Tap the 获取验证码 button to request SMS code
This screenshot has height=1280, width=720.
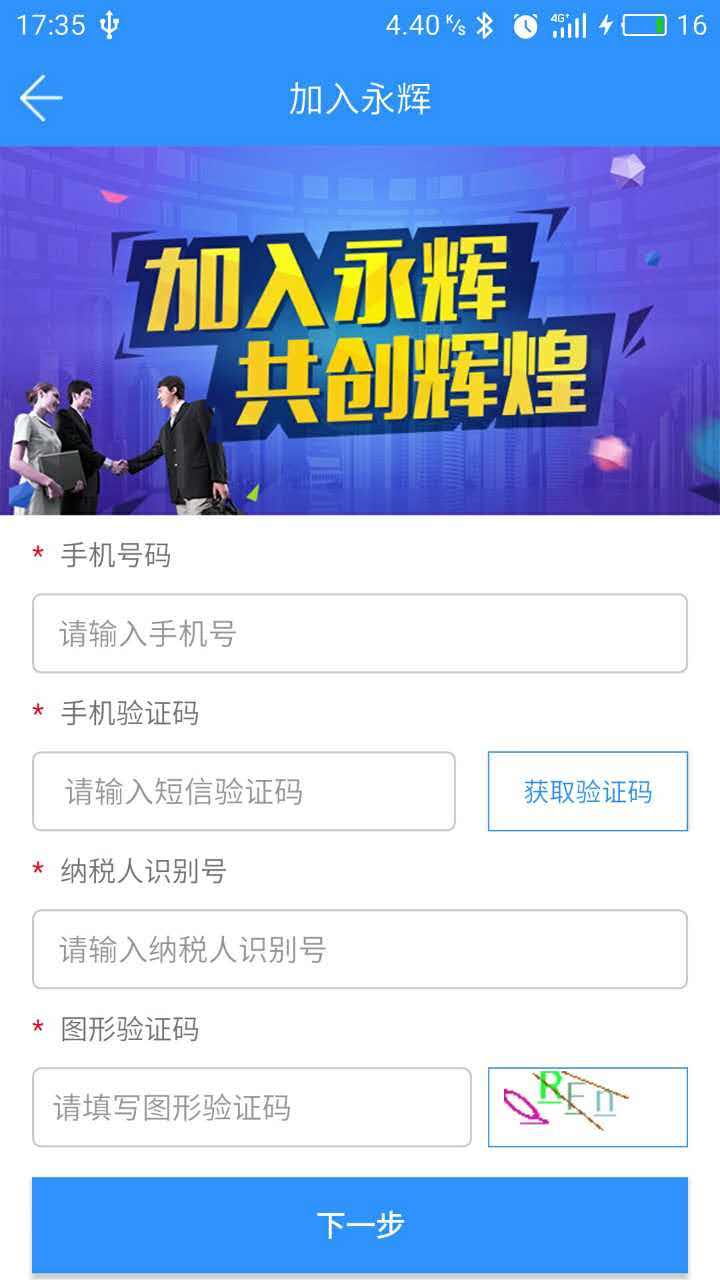pyautogui.click(x=587, y=791)
